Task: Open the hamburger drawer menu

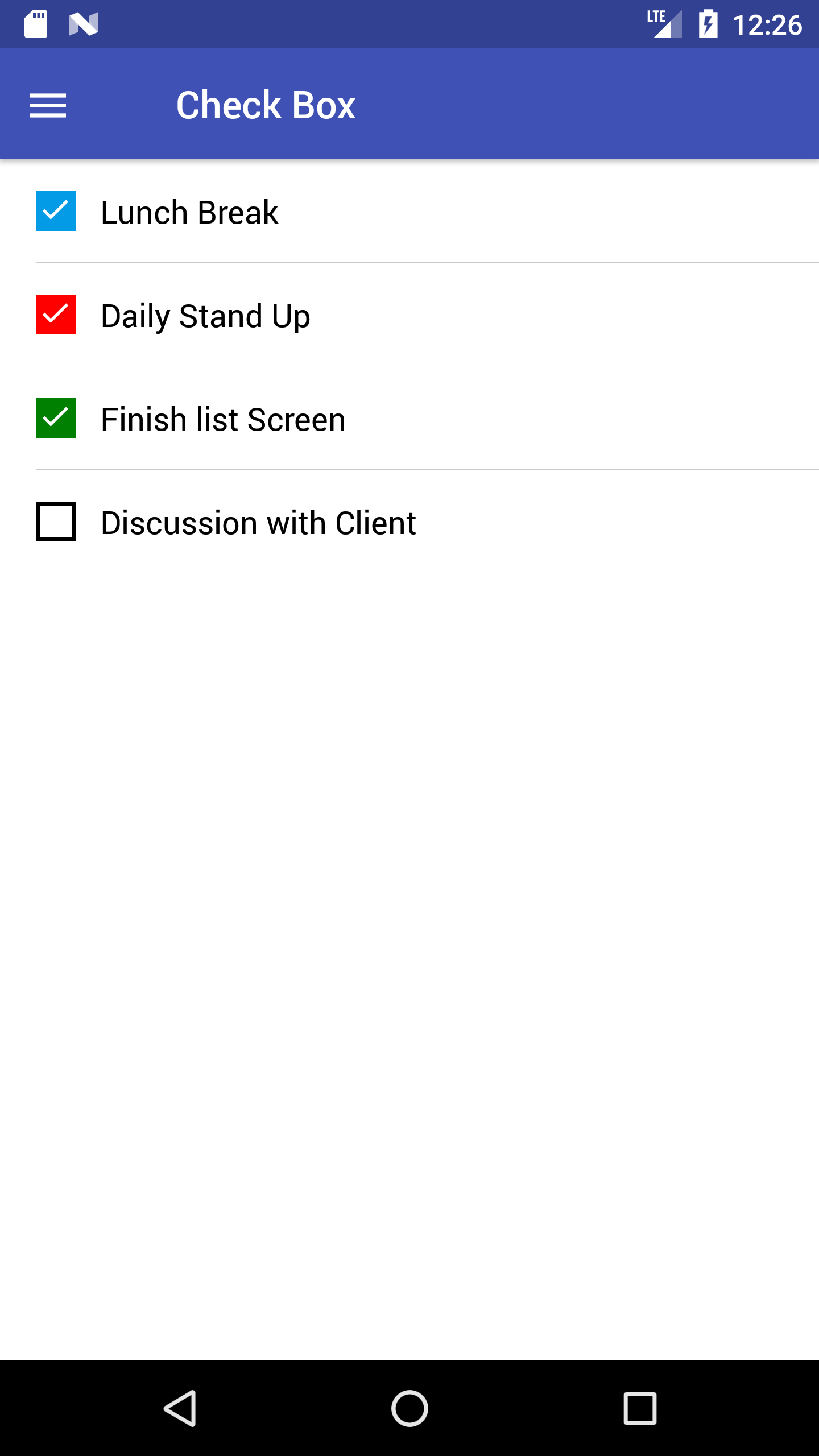Action: [48, 106]
